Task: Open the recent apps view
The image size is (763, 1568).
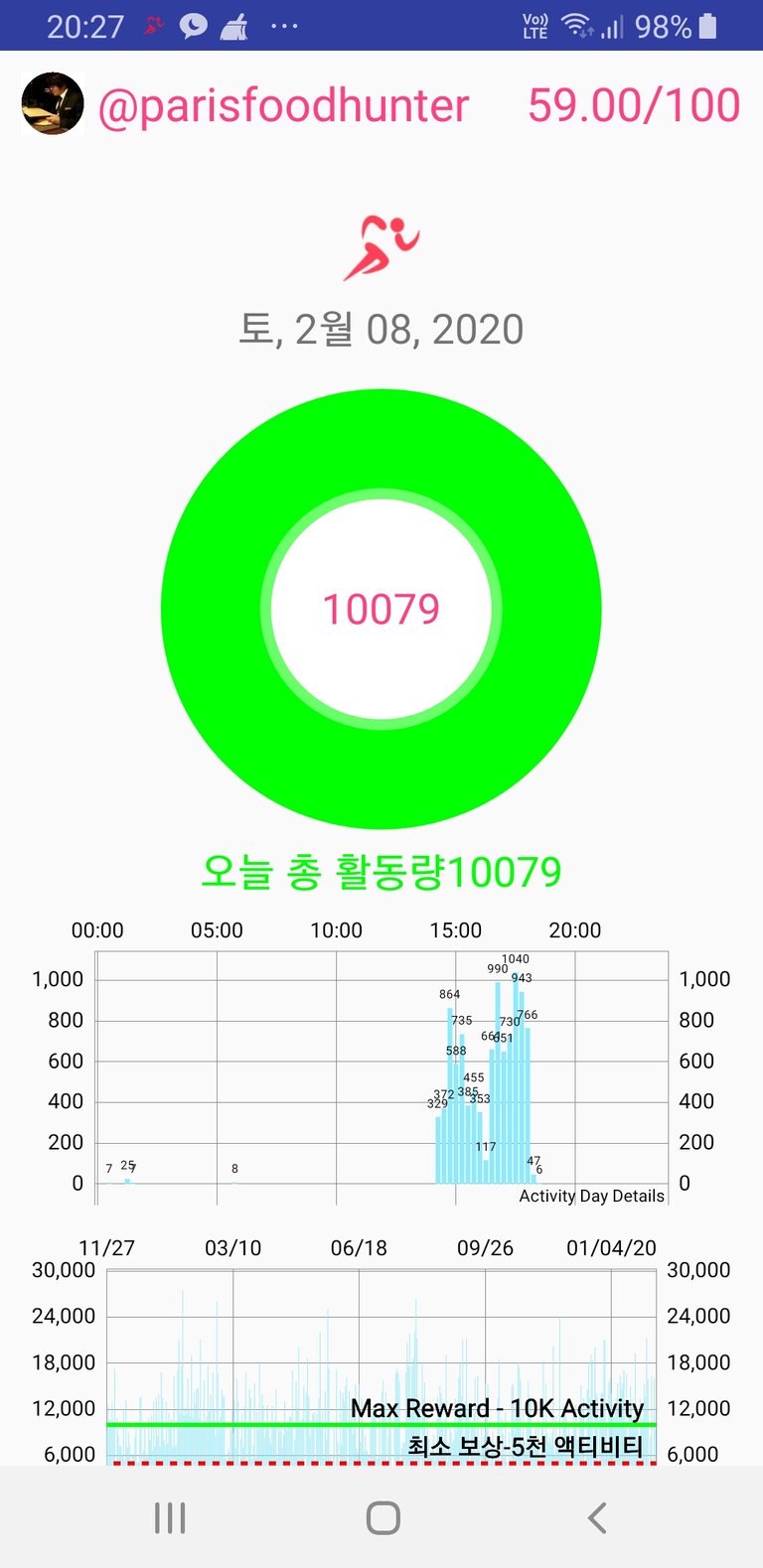Action: (170, 1517)
